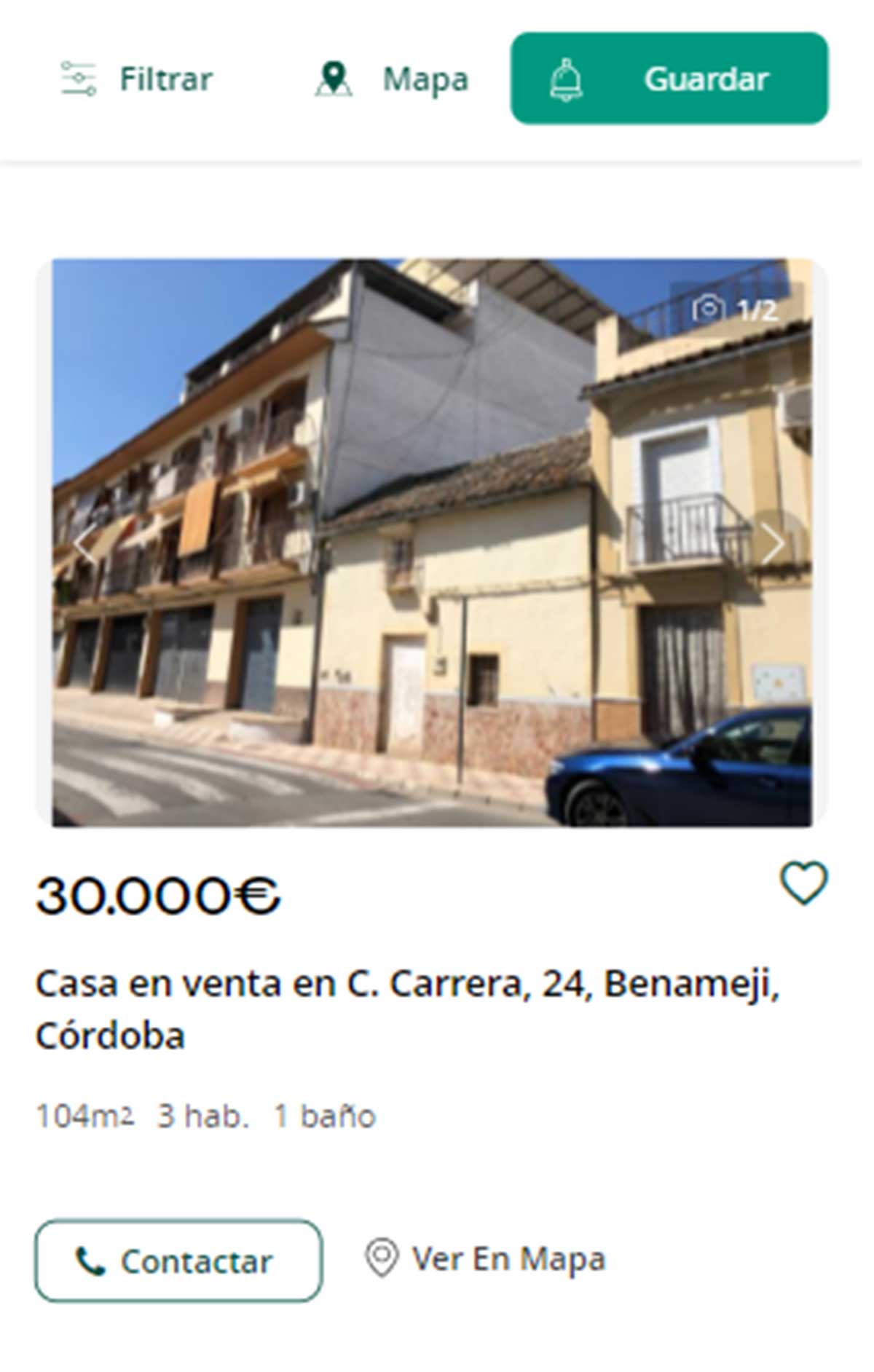
Task: Click the listing title for Casa en Benameji
Action: click(408, 1010)
